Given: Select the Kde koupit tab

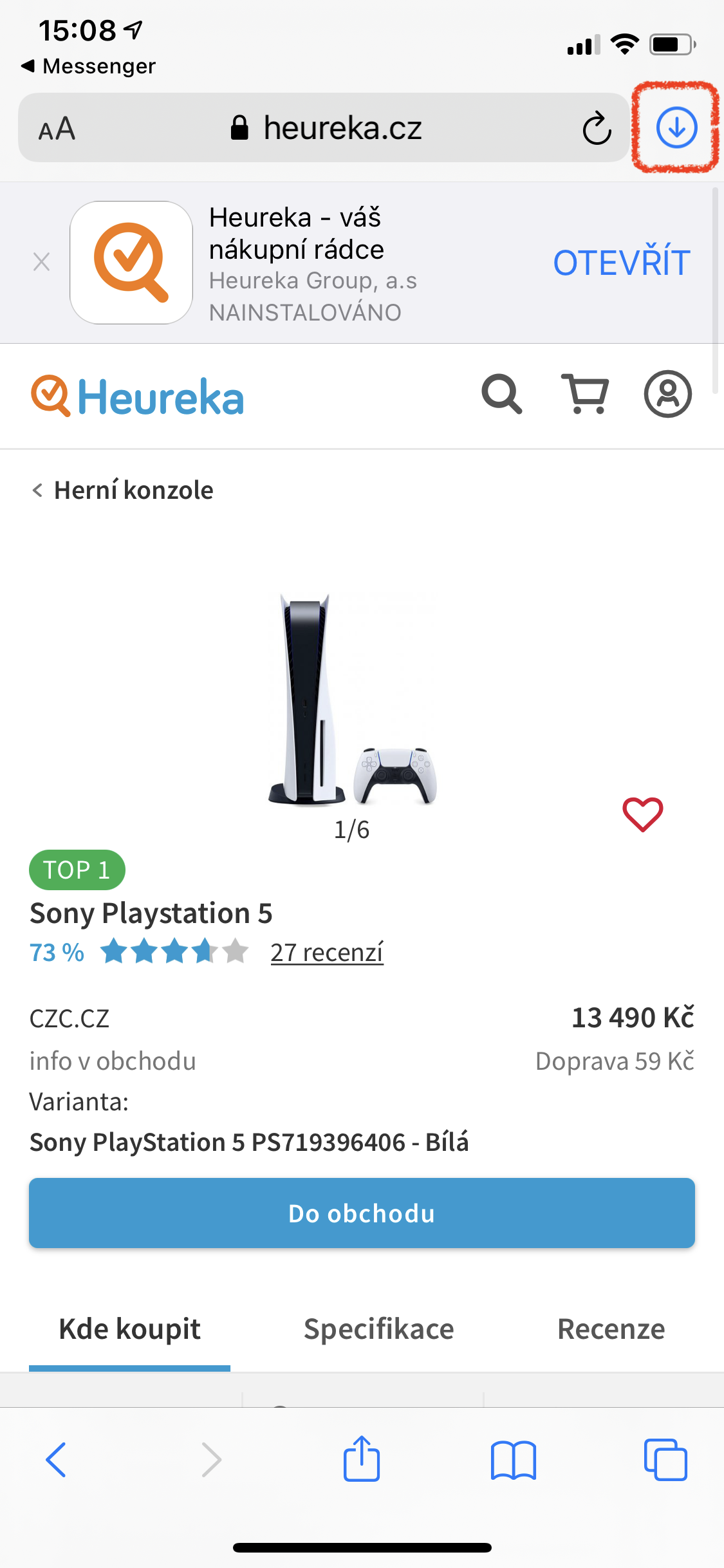Looking at the screenshot, I should (129, 1329).
